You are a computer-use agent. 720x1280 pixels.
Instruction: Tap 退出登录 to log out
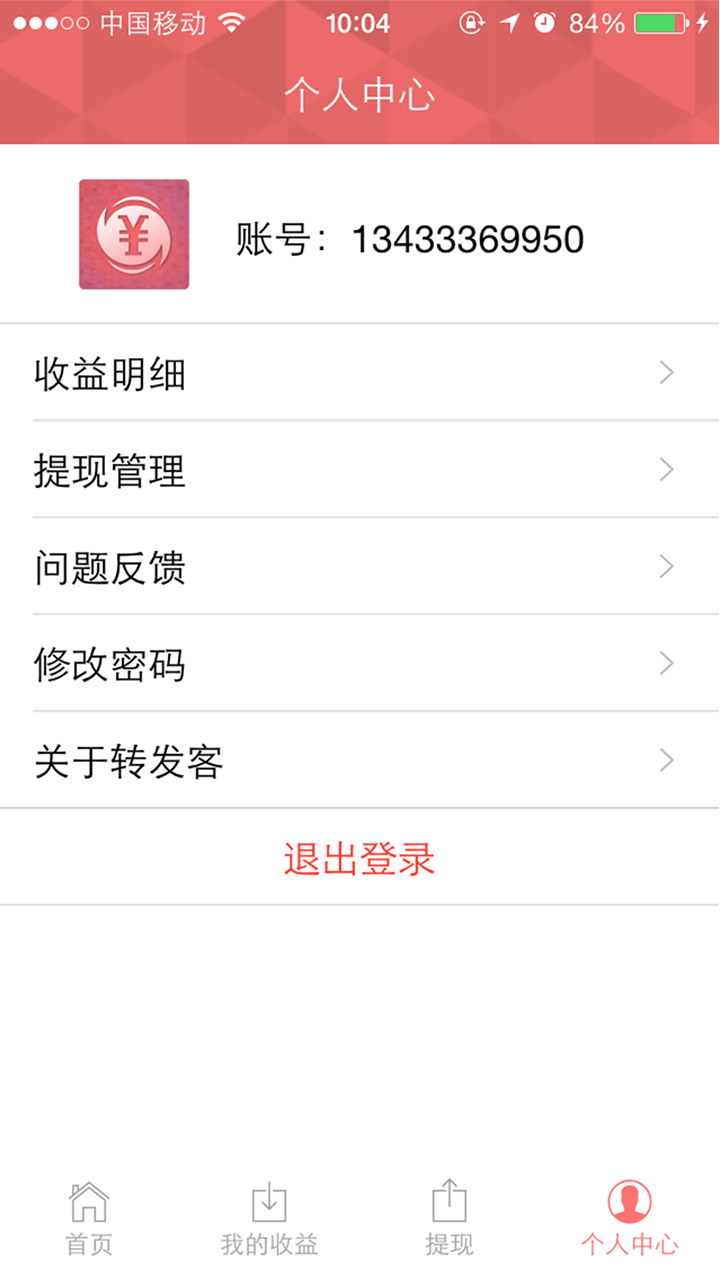pyautogui.click(x=360, y=859)
